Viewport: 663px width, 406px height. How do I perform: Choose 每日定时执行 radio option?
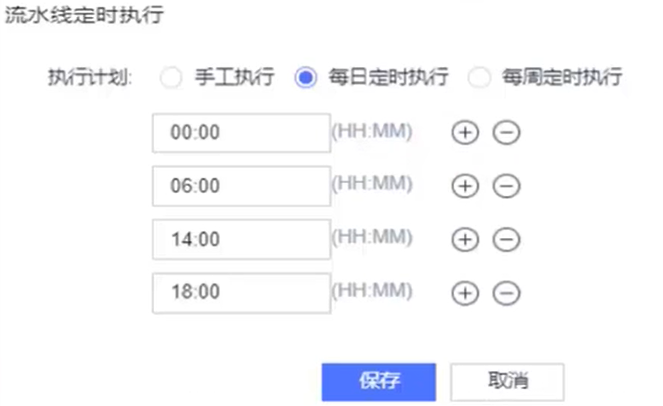[x=306, y=78]
